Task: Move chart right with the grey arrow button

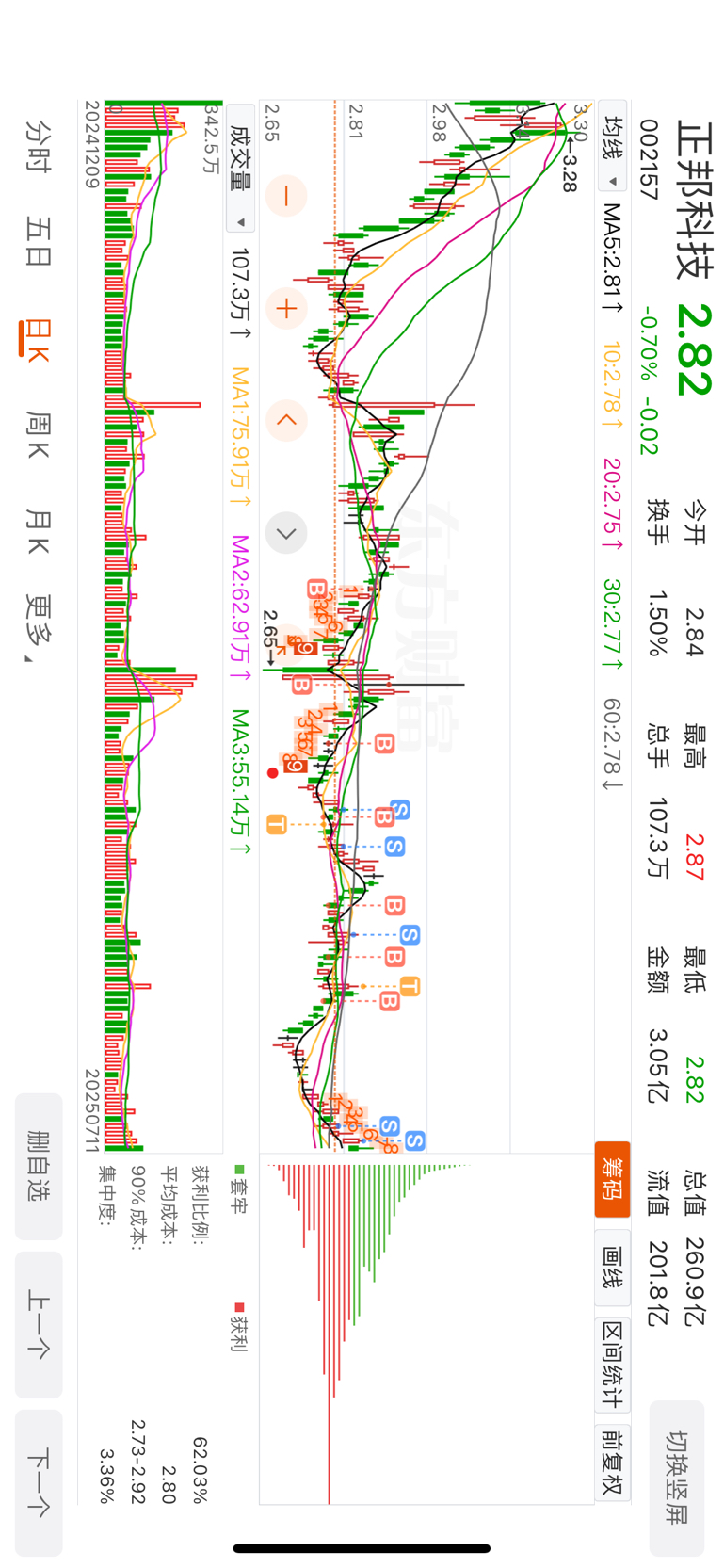Action: point(286,533)
